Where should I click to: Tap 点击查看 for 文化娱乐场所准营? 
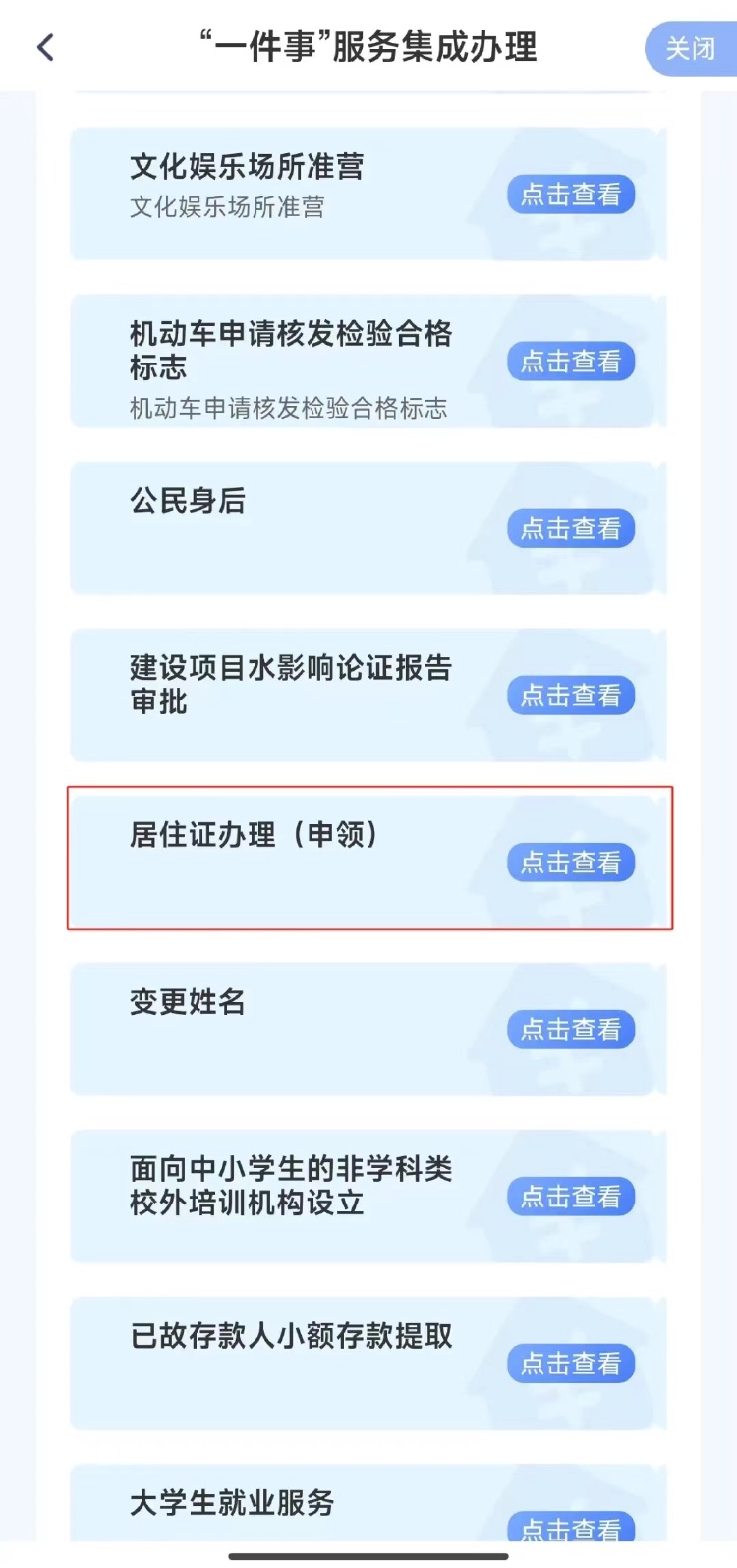(571, 195)
